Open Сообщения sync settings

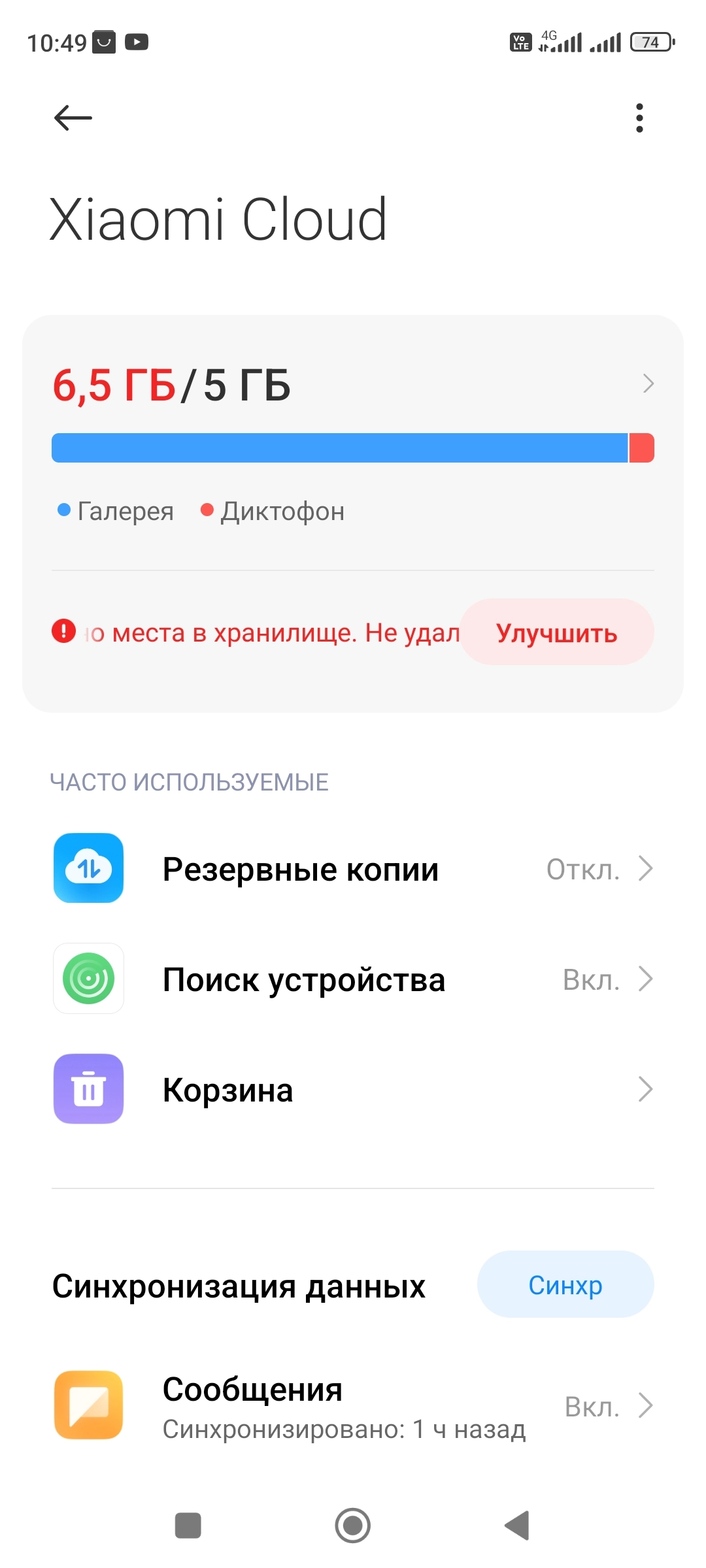pos(353,1406)
